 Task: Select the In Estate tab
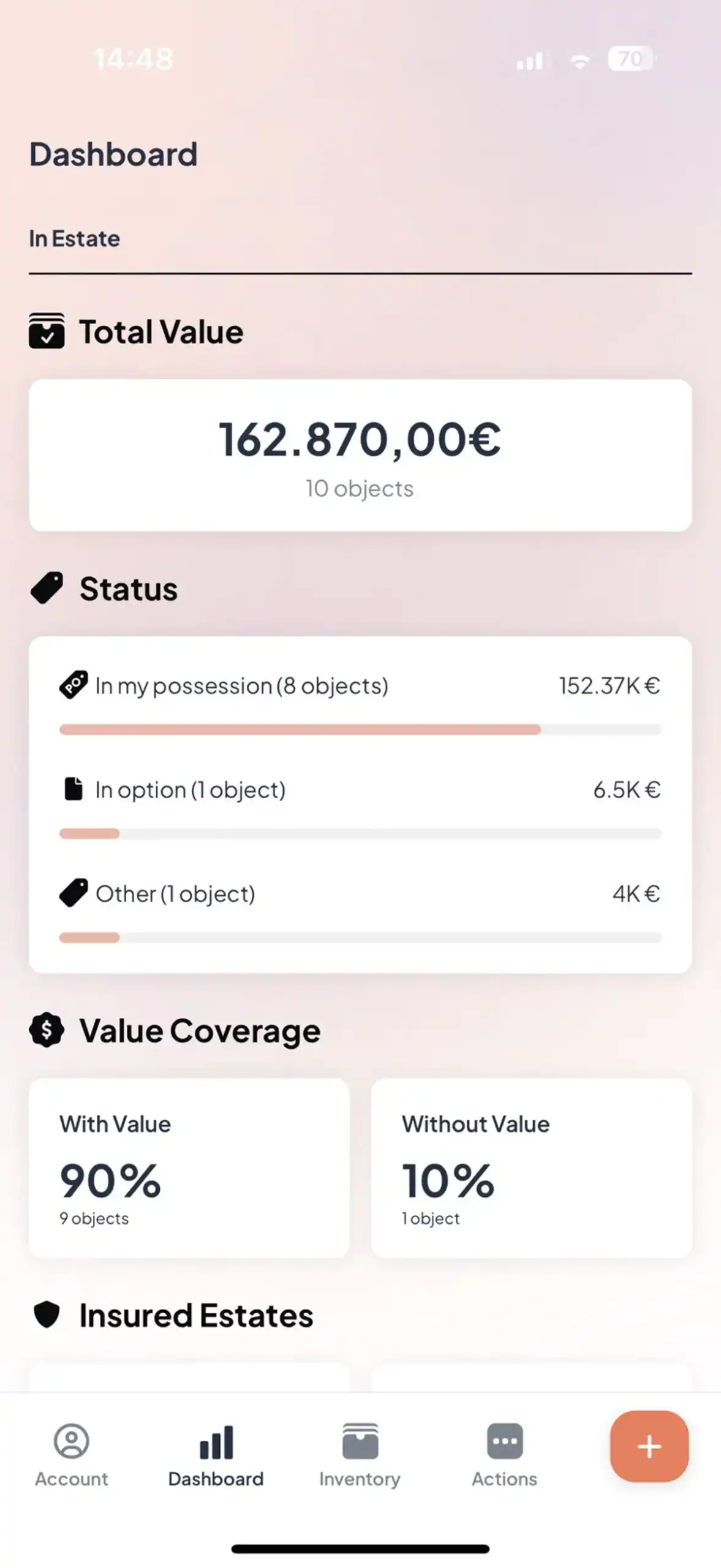click(75, 239)
